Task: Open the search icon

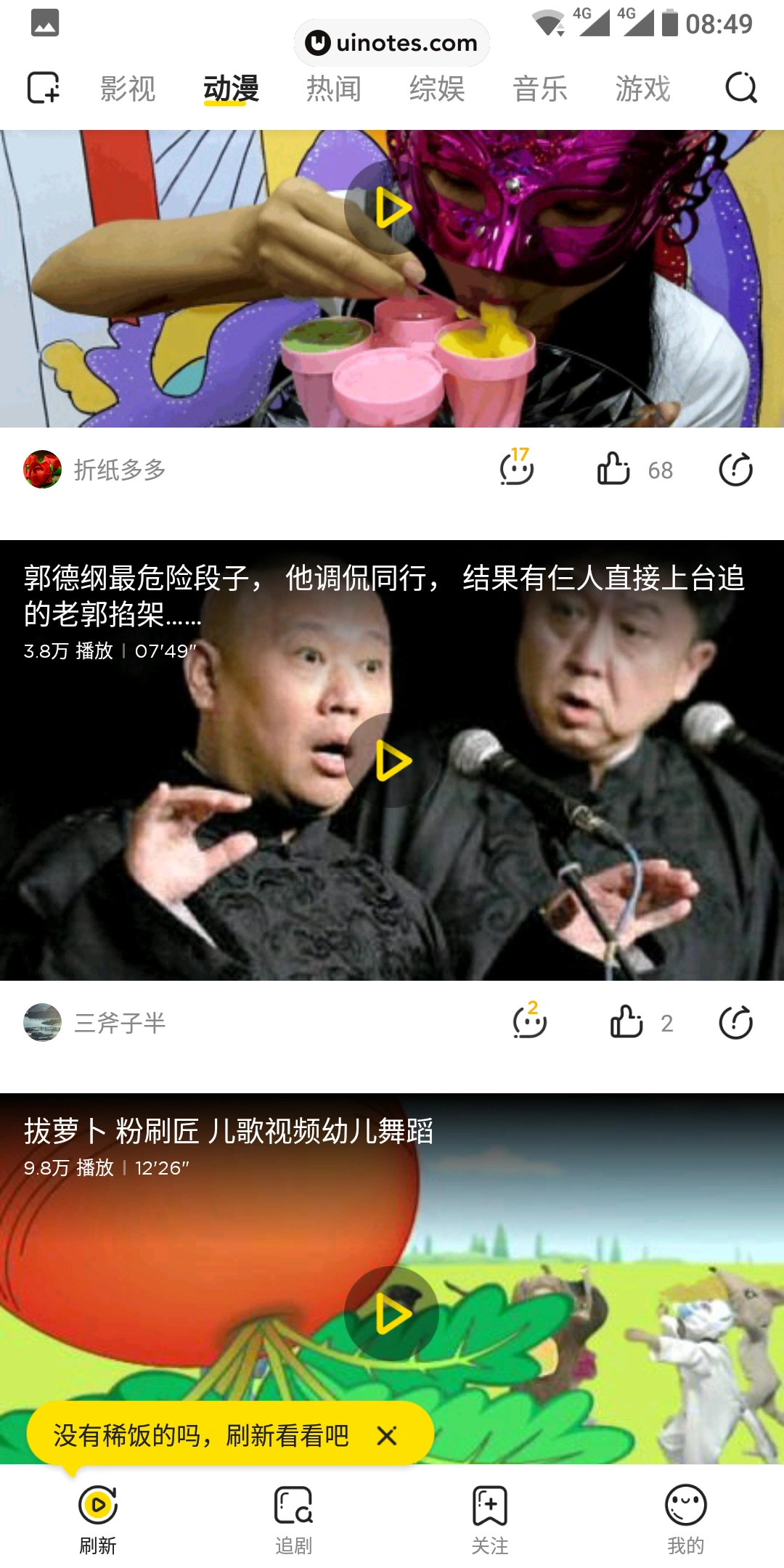Action: (740, 89)
